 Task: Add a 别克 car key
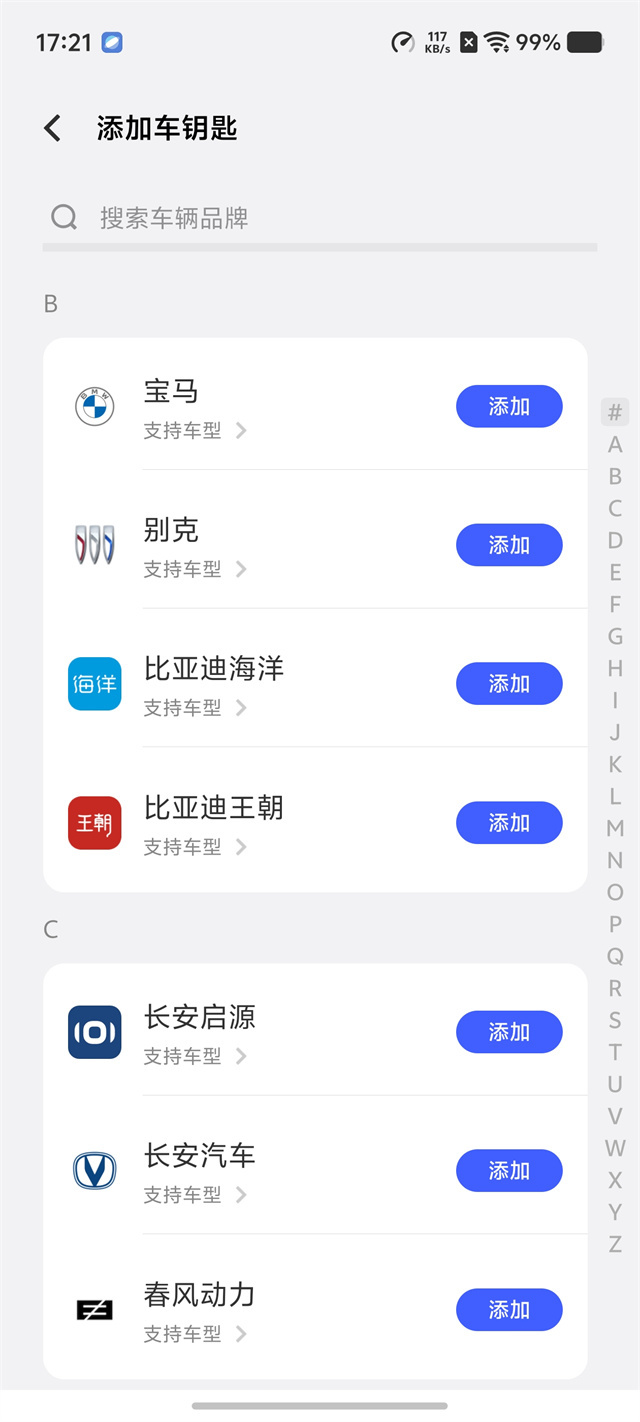(x=509, y=545)
